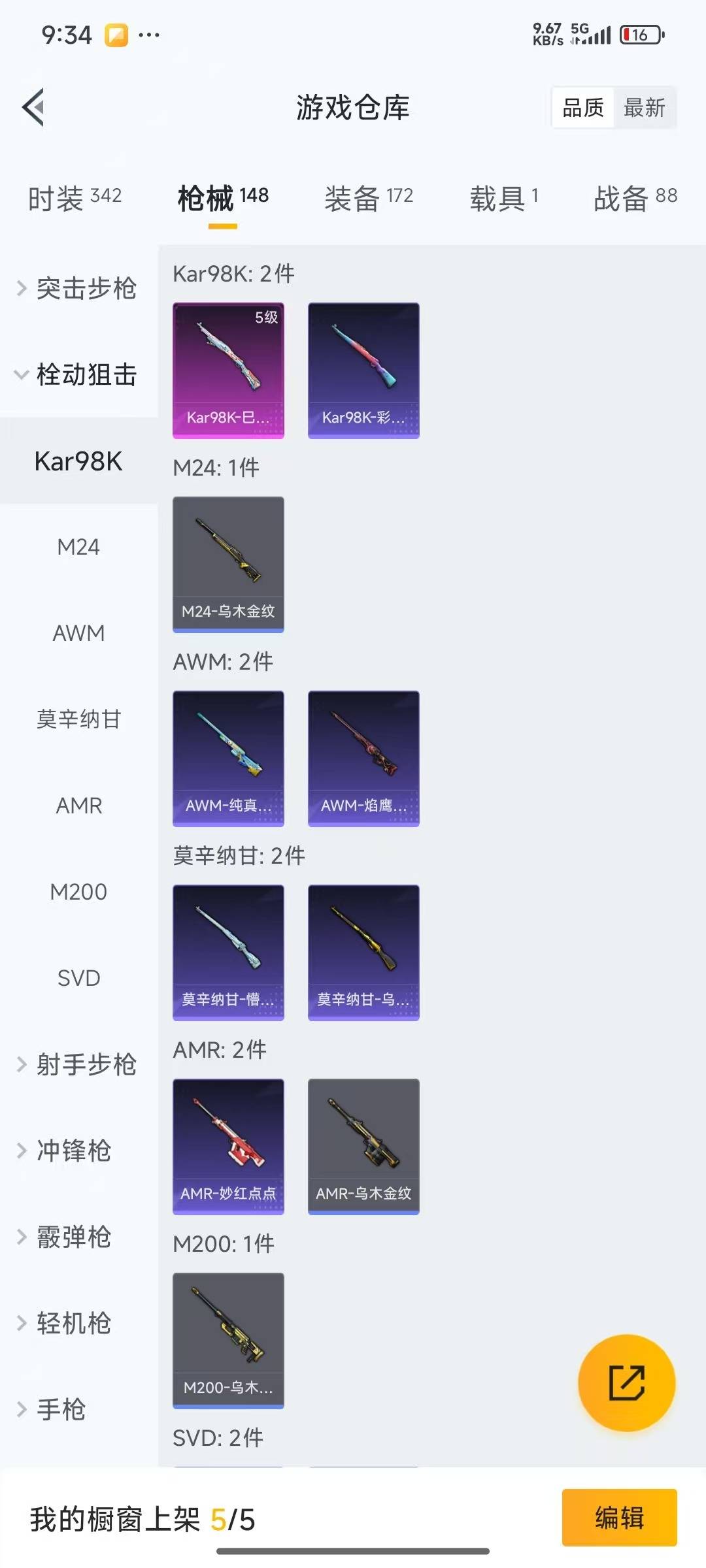Go back from the 游戏仓库 page
Image resolution: width=706 pixels, height=1568 pixels.
pyautogui.click(x=34, y=107)
